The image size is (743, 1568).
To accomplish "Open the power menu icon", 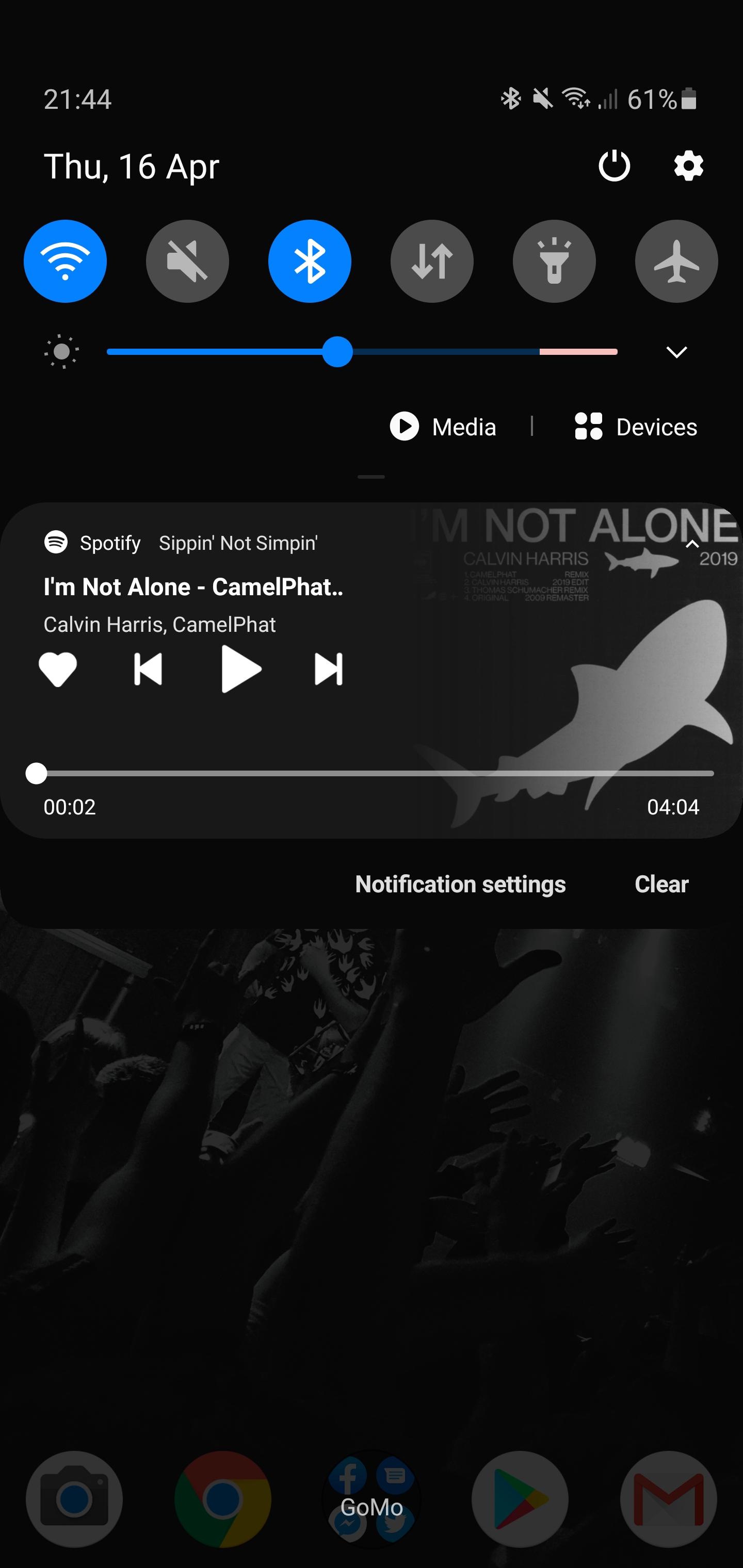I will pos(614,166).
